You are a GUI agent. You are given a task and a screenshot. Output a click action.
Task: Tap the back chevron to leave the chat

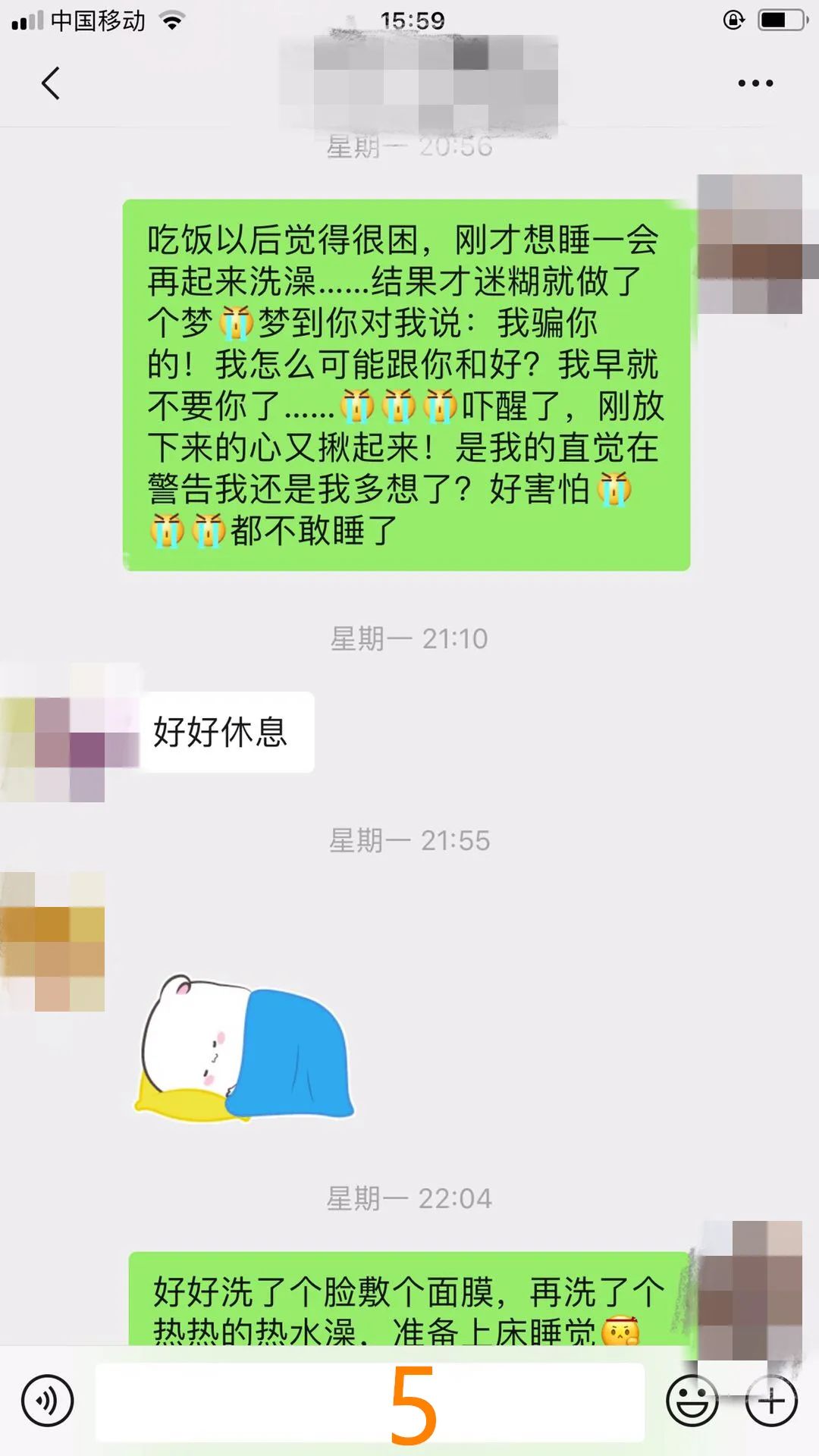coord(50,83)
